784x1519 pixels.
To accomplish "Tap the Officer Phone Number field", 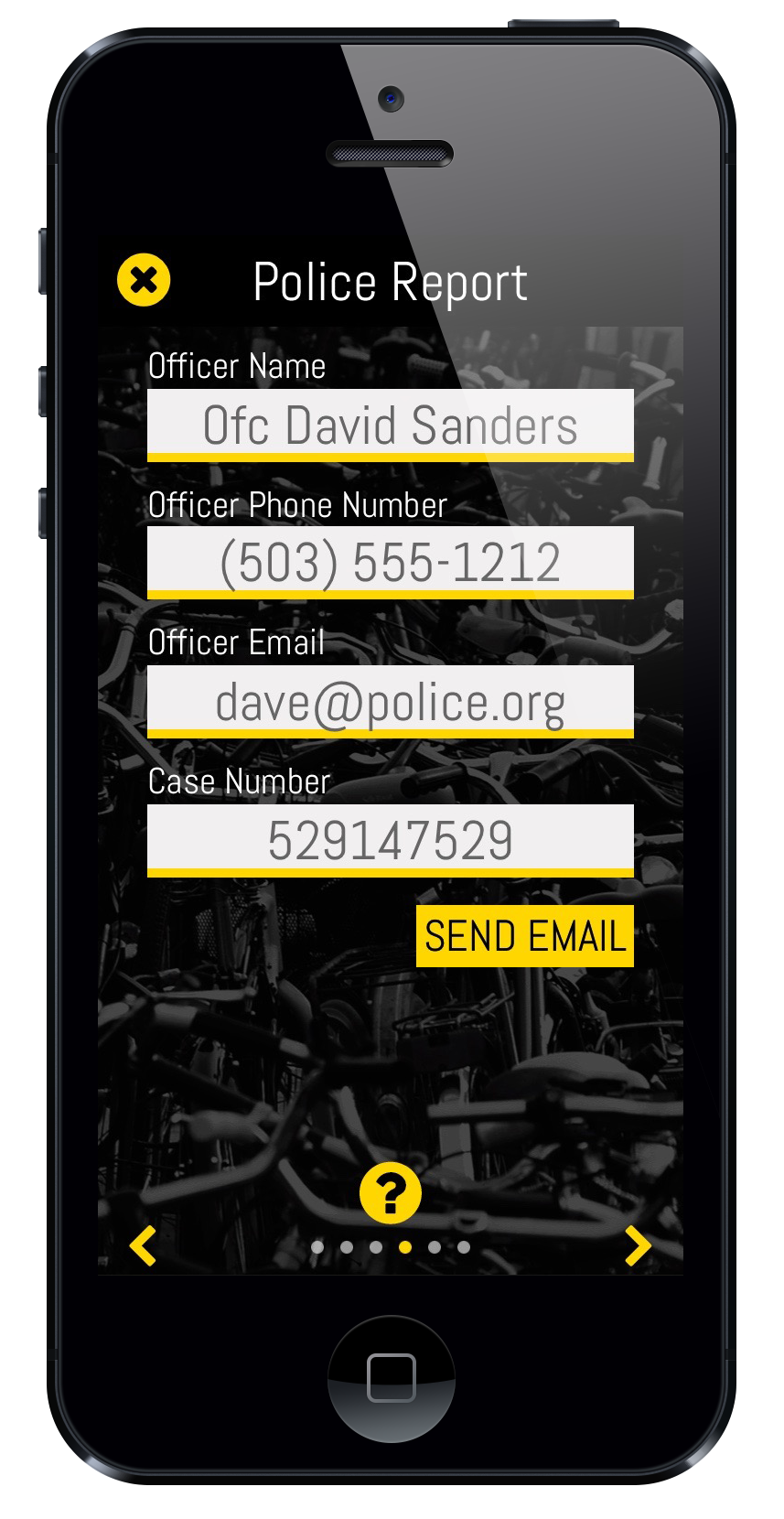I will click(x=390, y=561).
